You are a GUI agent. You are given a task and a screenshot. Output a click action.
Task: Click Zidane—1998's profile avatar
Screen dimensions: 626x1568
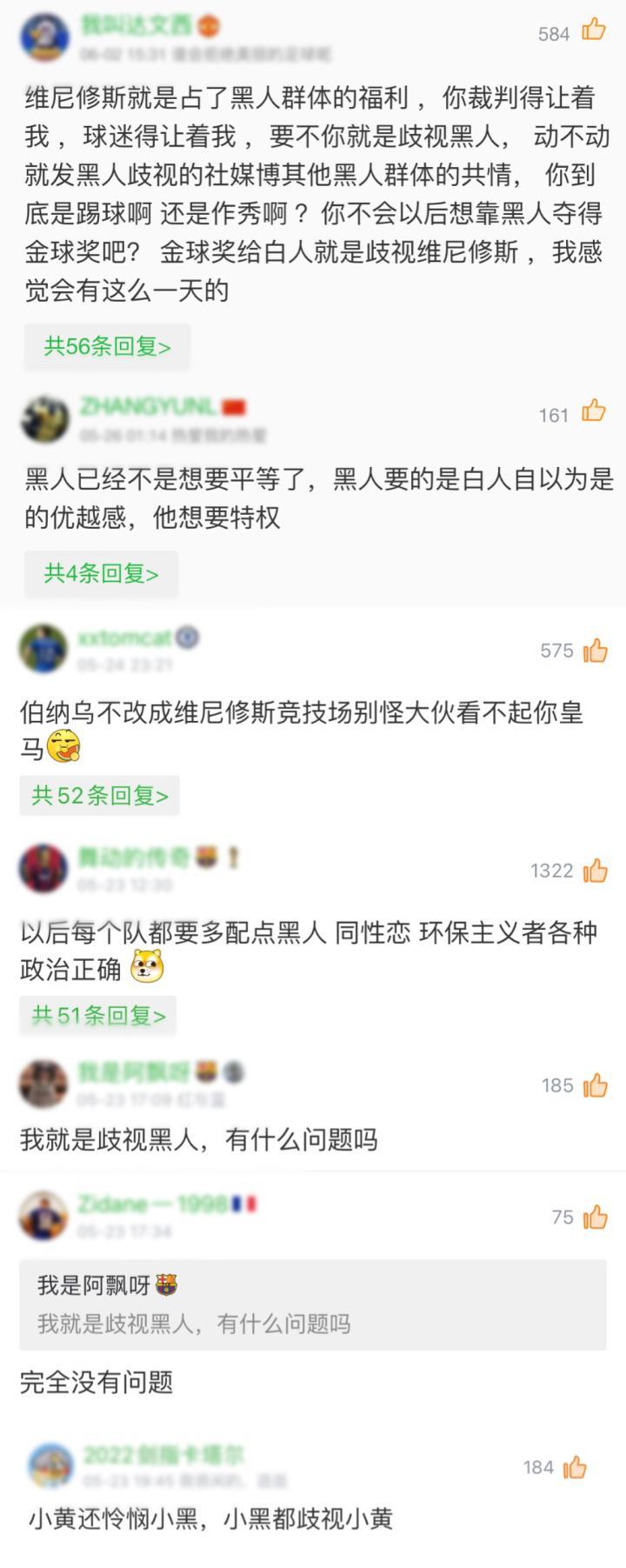coord(43,1217)
